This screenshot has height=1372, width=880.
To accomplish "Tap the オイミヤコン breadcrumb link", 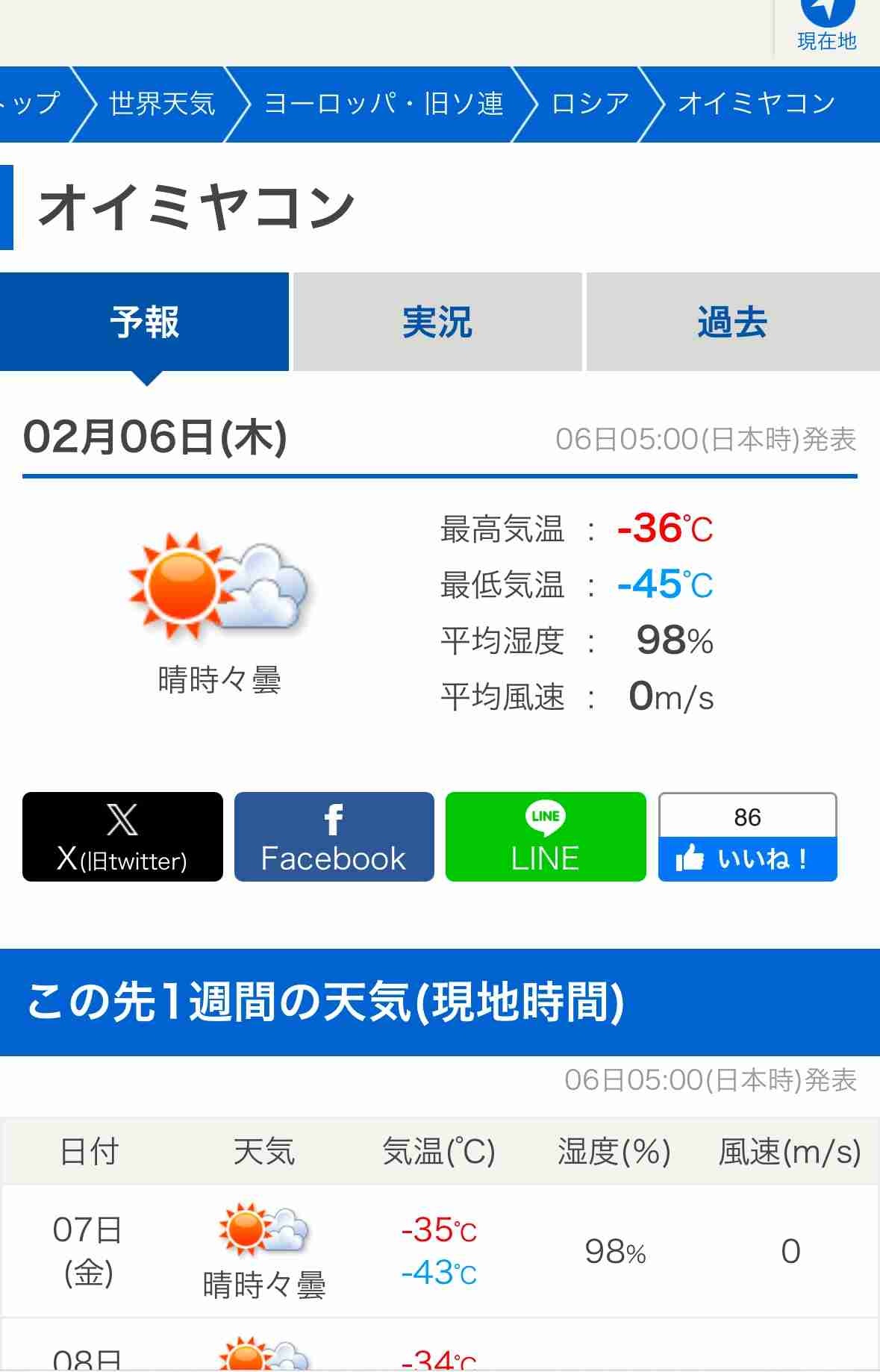I will coord(755,104).
